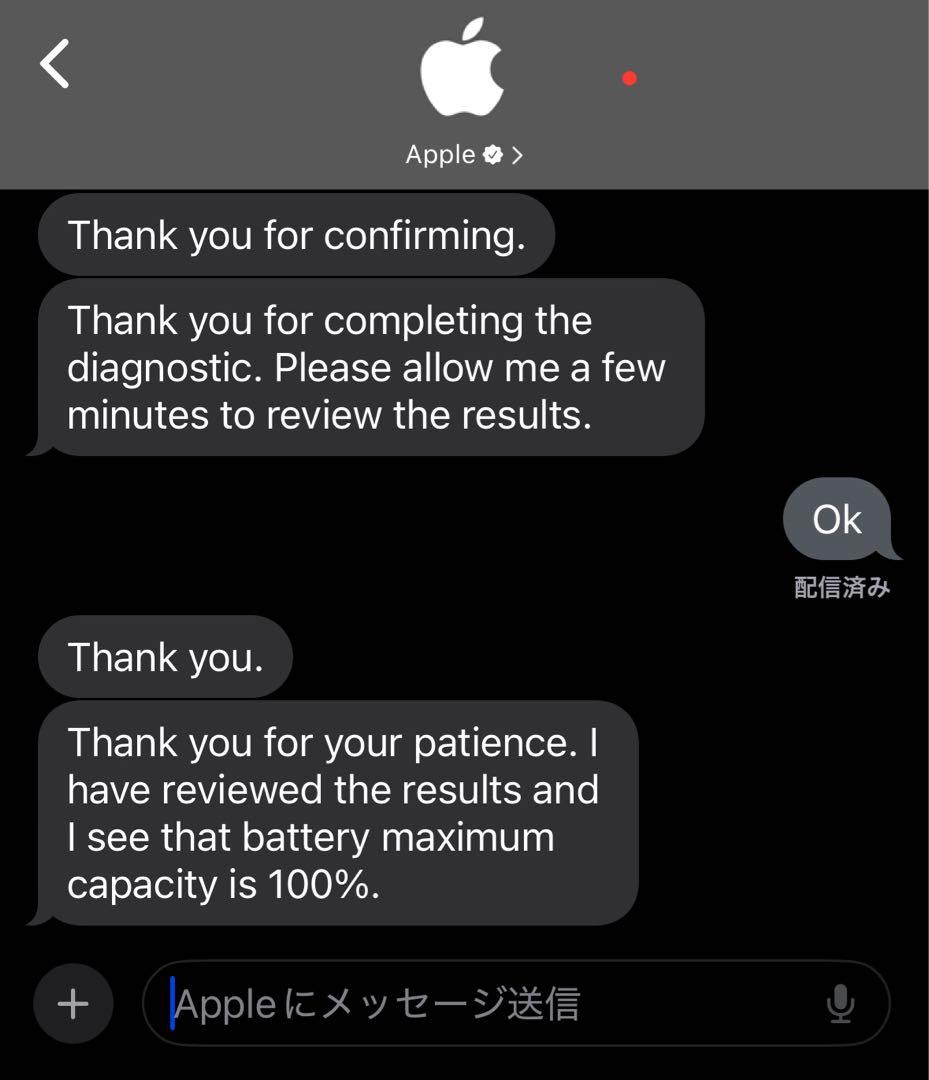Open the plus attachments menu

click(72, 1003)
